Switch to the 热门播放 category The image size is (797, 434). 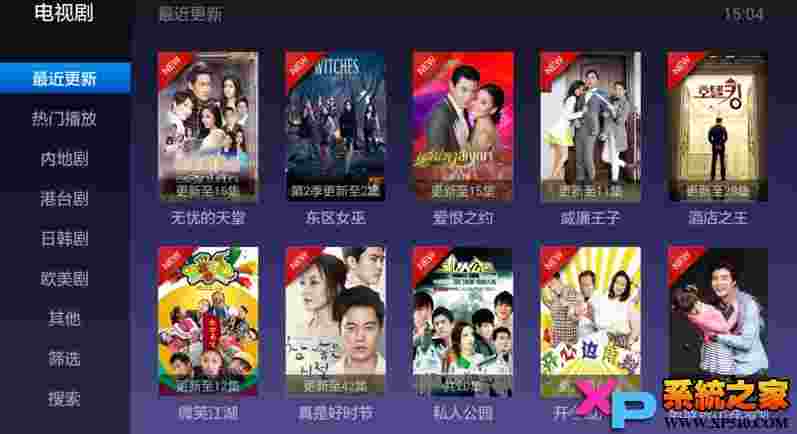pyautogui.click(x=64, y=118)
